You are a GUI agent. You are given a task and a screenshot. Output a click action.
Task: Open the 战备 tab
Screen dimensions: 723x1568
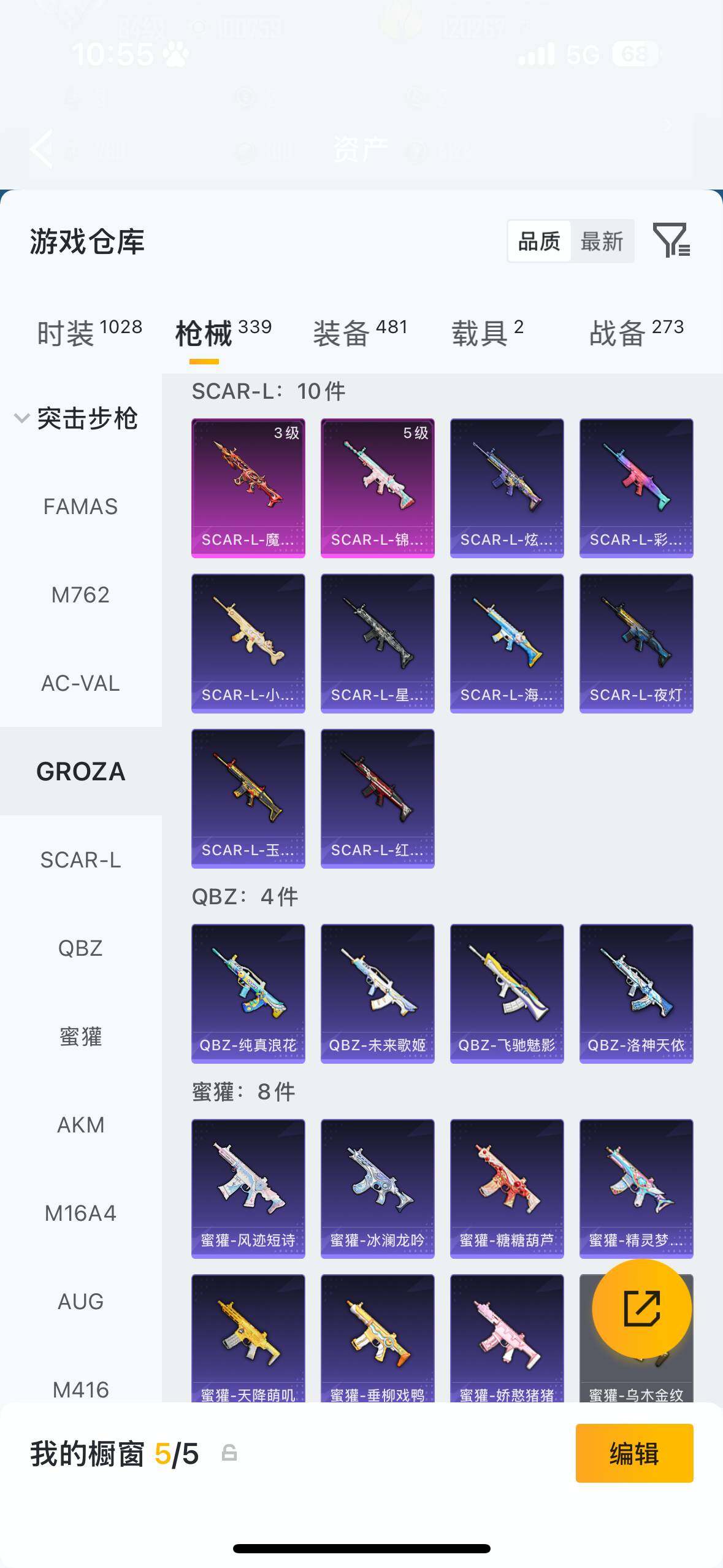[x=636, y=332]
